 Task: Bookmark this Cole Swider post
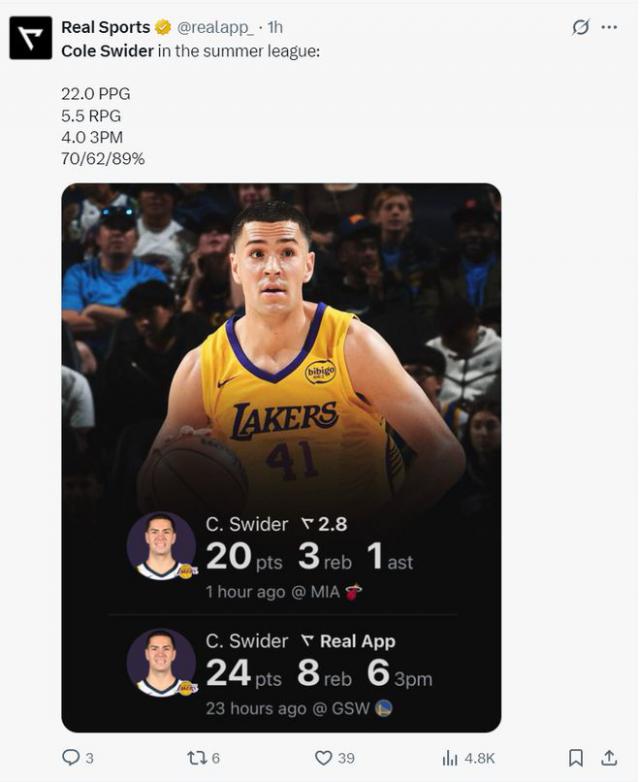(x=576, y=758)
